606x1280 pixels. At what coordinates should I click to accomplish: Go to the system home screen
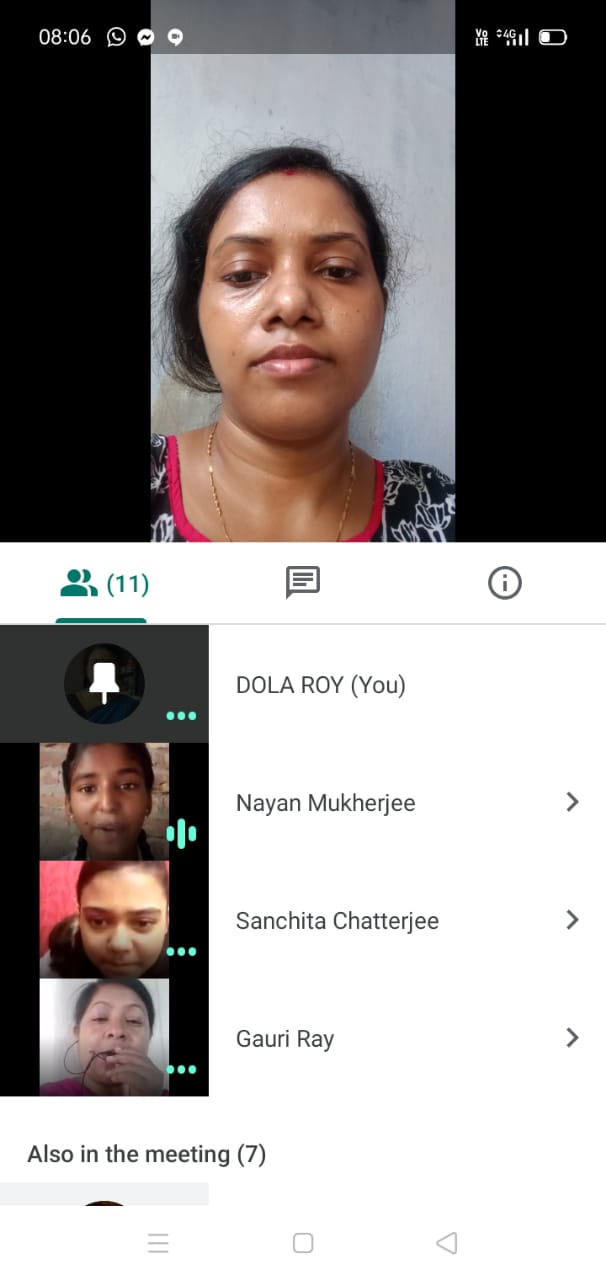[303, 1243]
